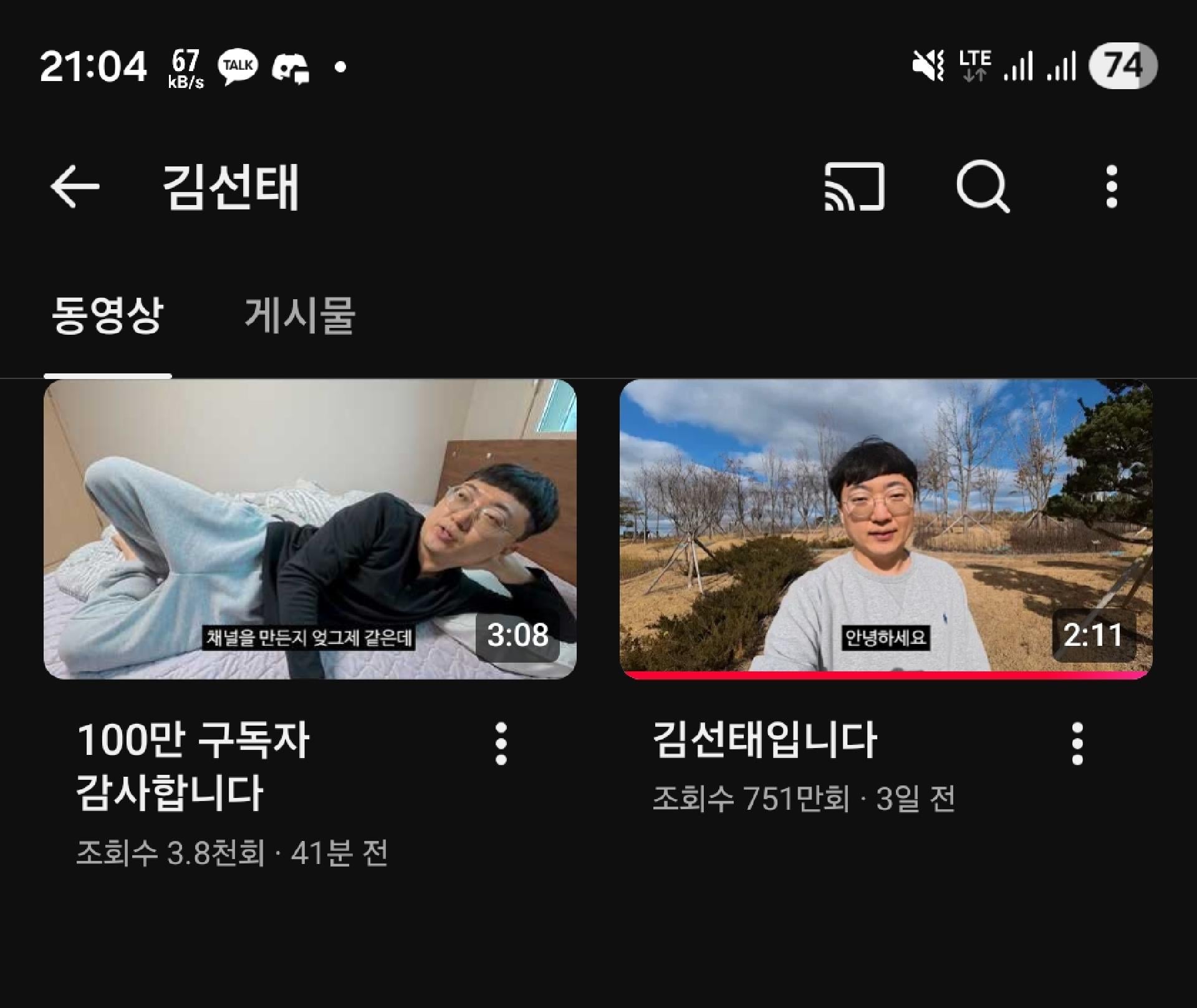1197x1008 pixels.
Task: Open the top bar overflow menu
Action: point(1111,186)
